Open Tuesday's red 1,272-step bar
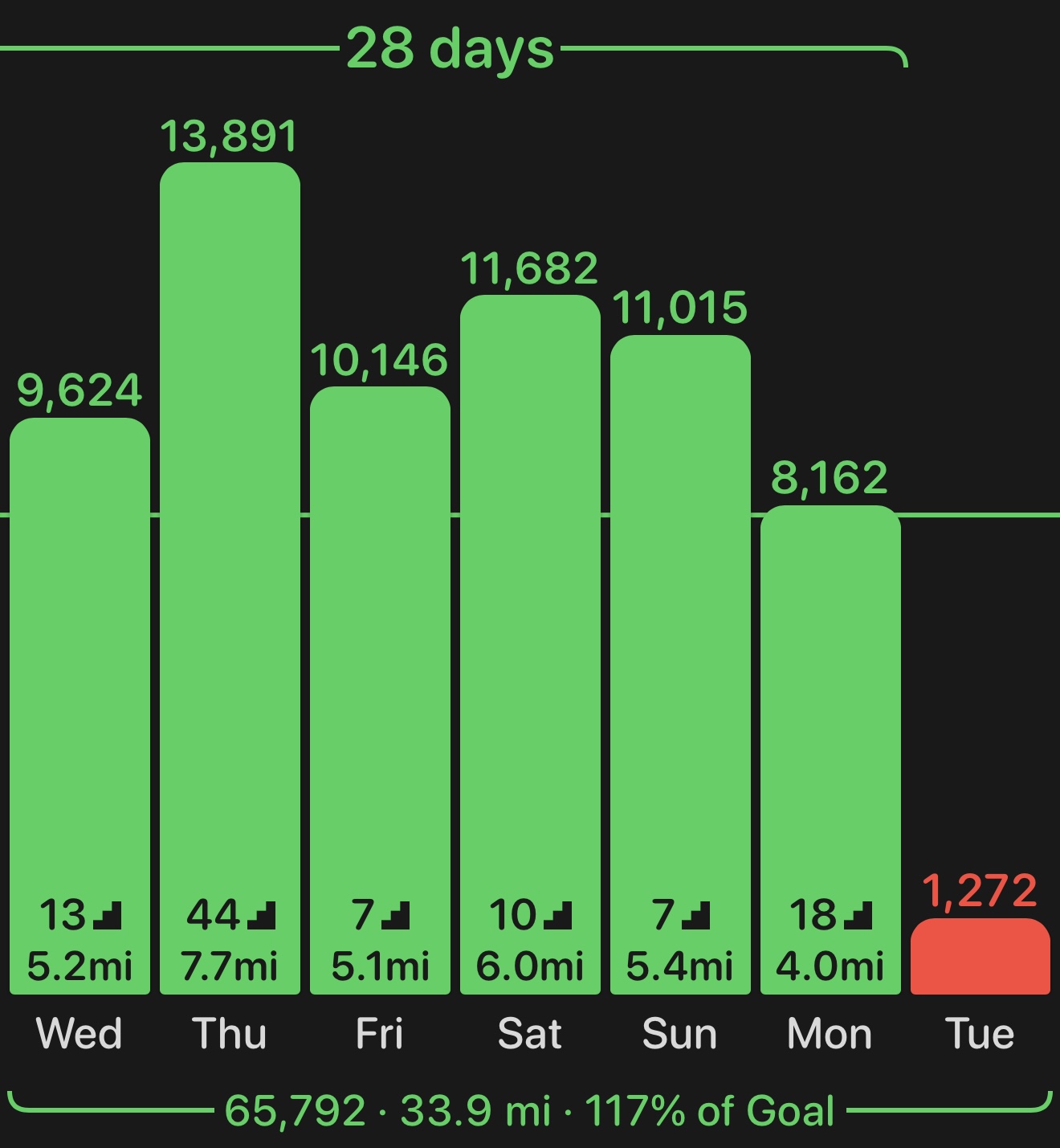The width and height of the screenshot is (1060, 1148). click(x=980, y=958)
